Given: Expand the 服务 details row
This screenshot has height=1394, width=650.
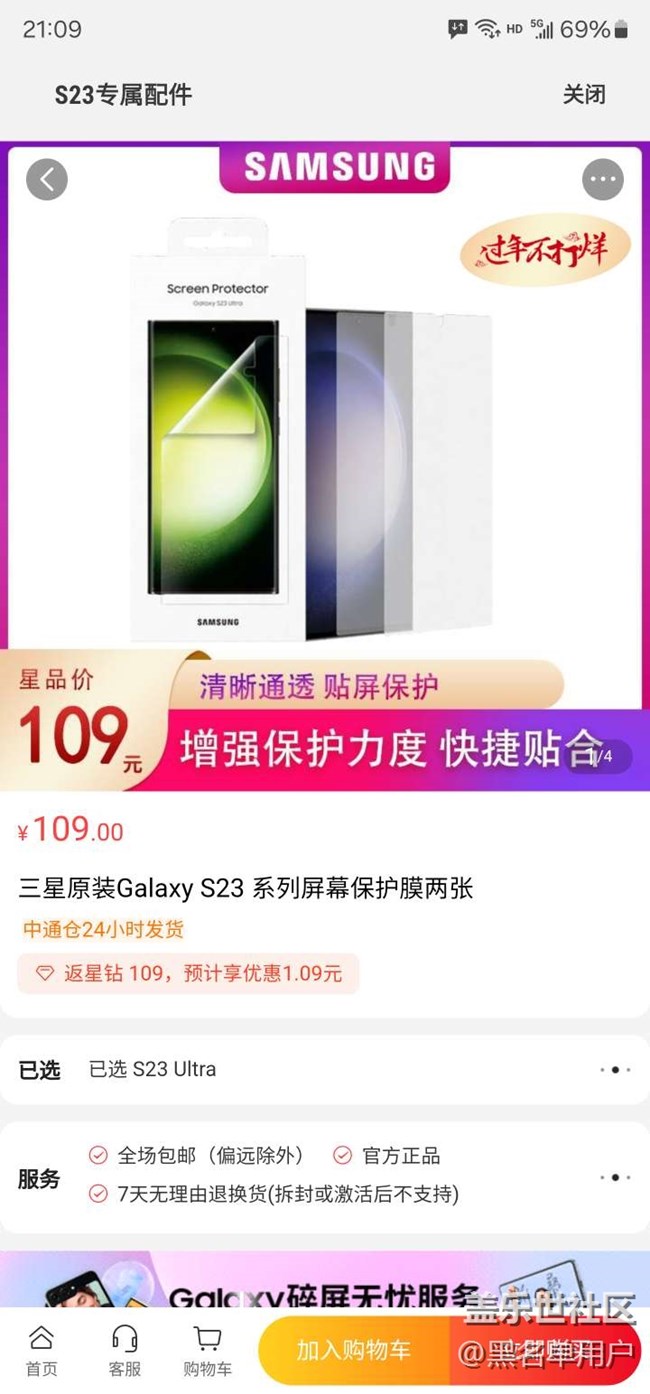Looking at the screenshot, I should pyautogui.click(x=324, y=1177).
